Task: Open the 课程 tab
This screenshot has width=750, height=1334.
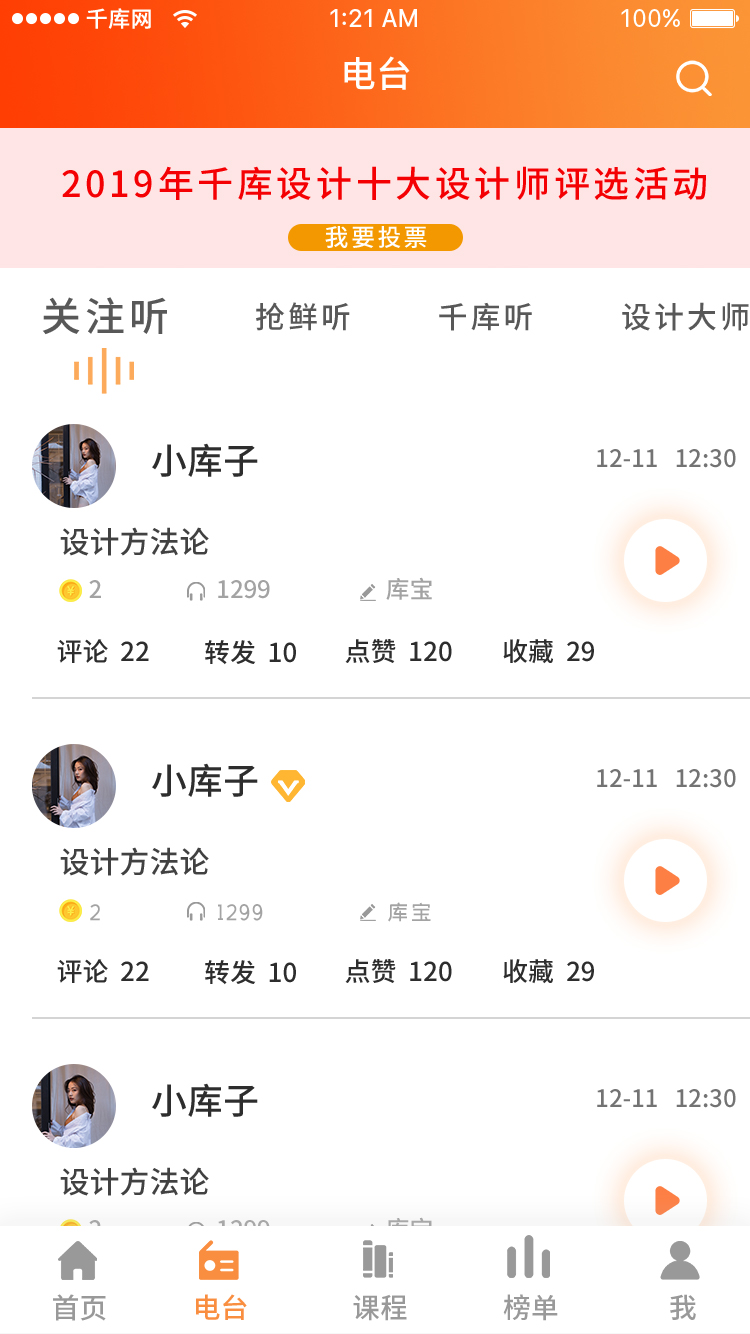Action: pos(380,1280)
